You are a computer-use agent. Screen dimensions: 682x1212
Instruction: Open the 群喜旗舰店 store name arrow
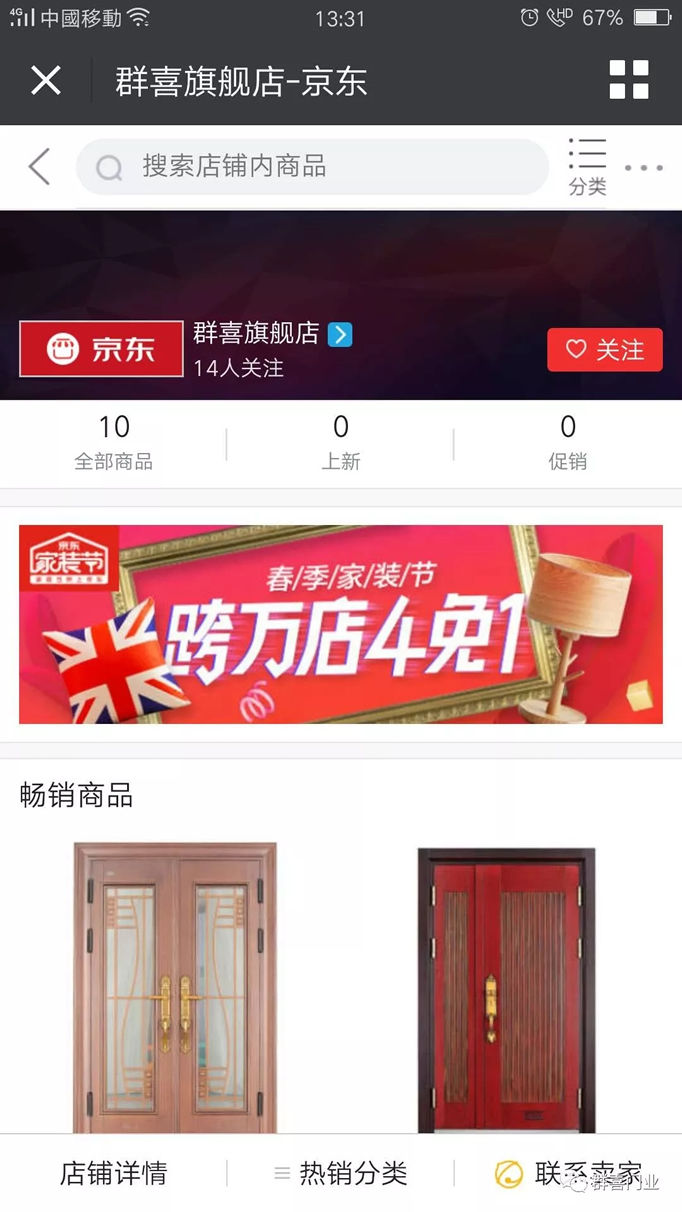[x=340, y=334]
